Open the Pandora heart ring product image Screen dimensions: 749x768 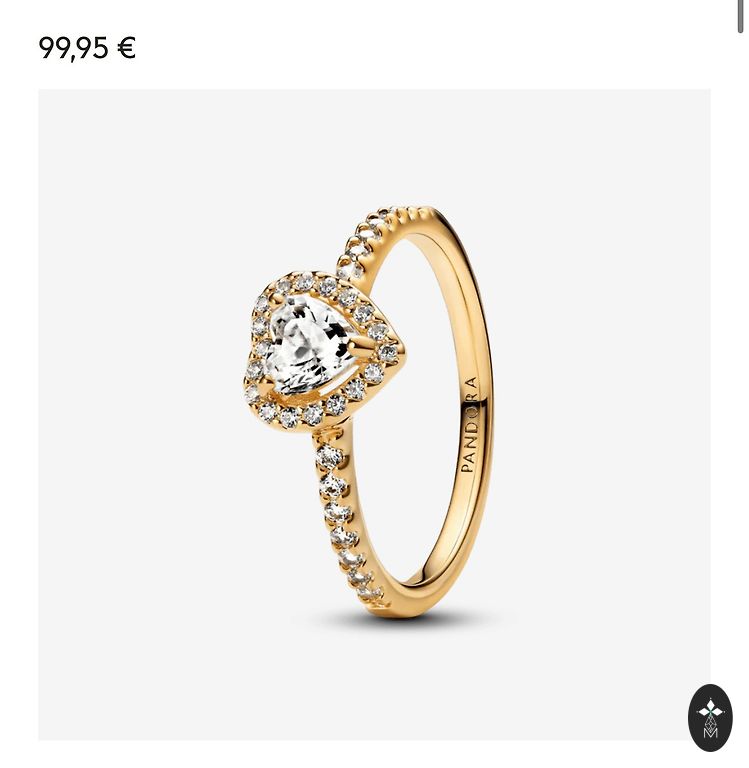coord(374,414)
